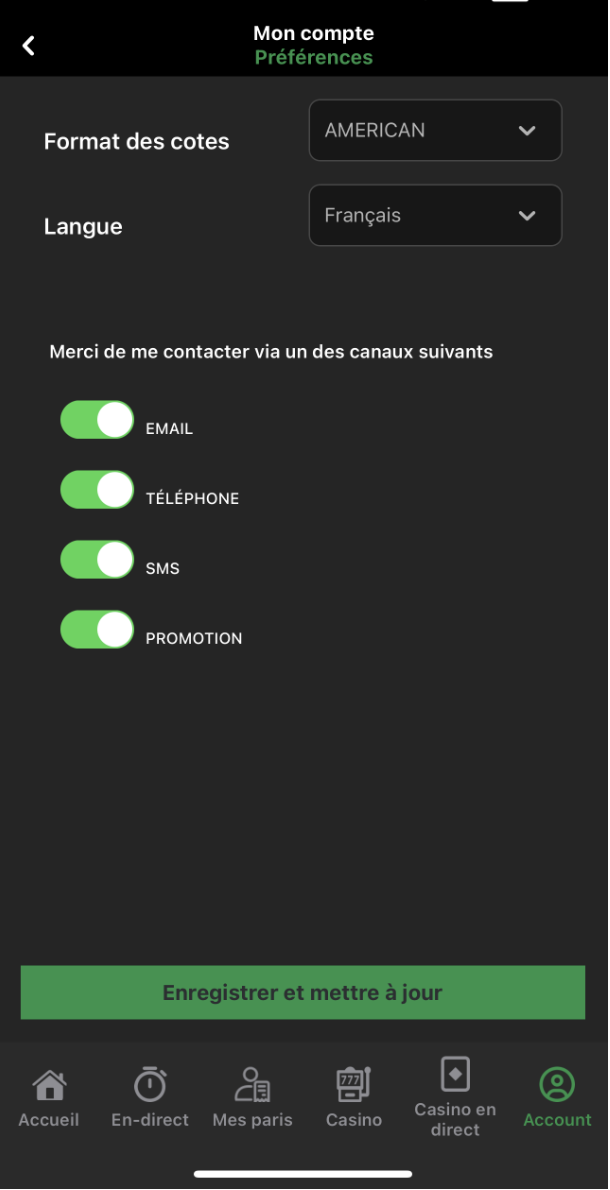Tap Enregistrer et mettre à jour

[303, 993]
